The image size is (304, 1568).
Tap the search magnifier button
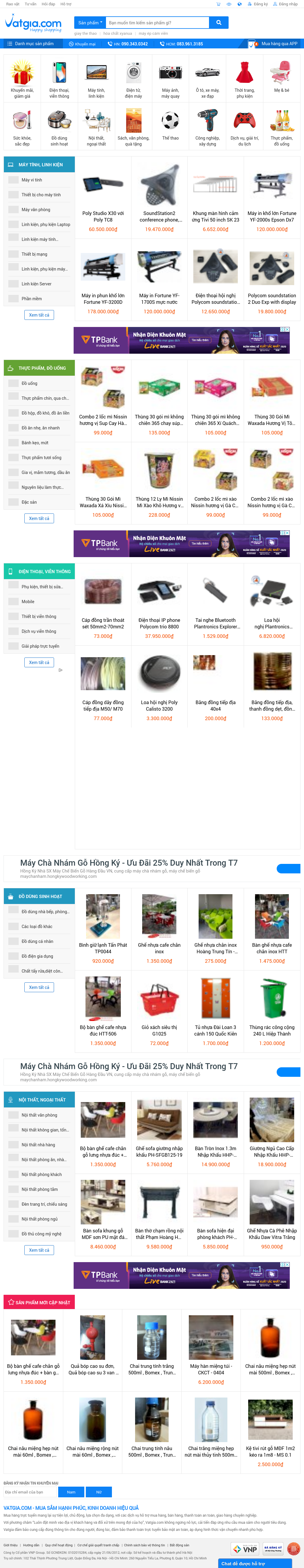tap(218, 23)
